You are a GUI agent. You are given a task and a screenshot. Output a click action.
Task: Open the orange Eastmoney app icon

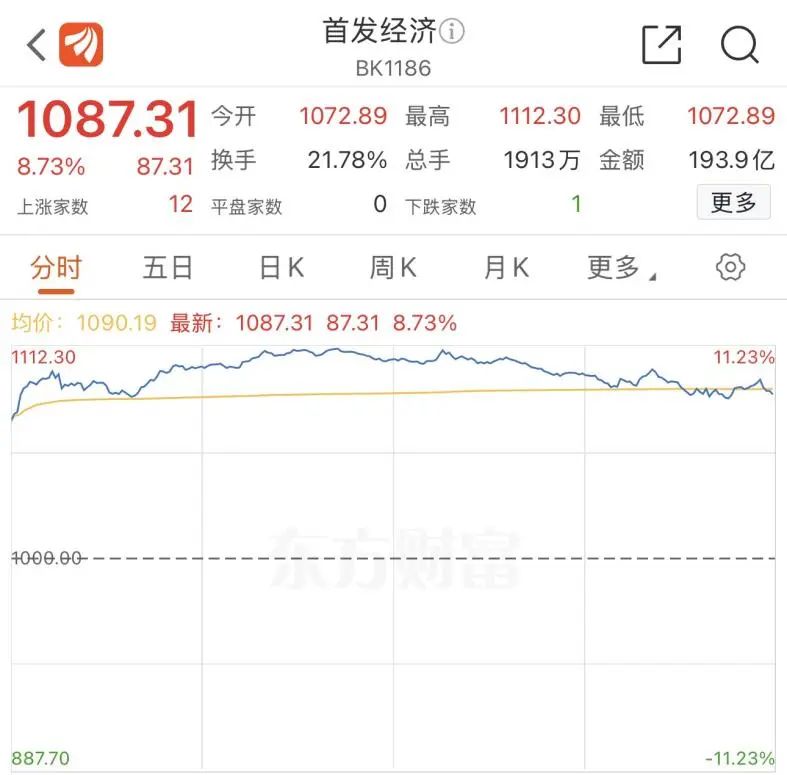(81, 45)
